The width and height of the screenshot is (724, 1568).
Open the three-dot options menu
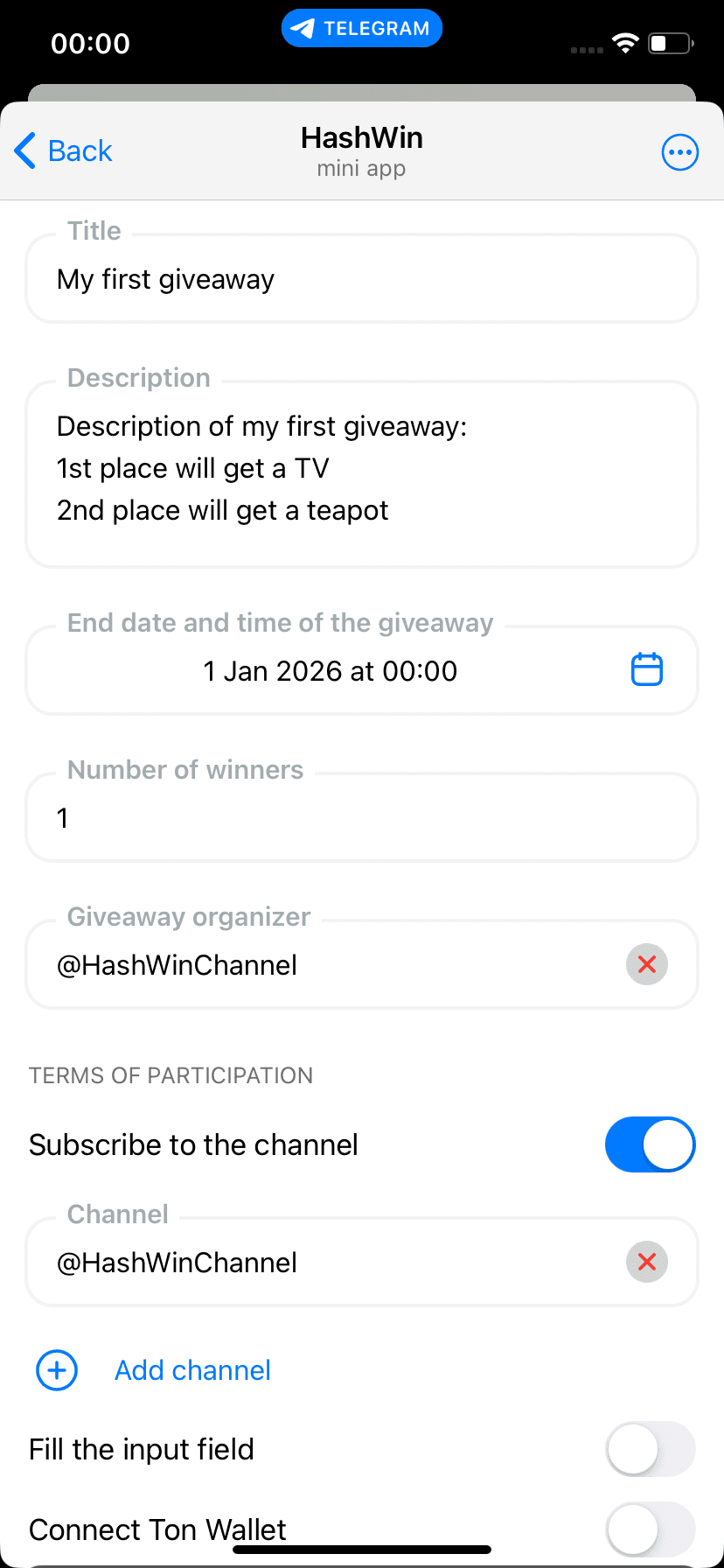click(x=679, y=152)
